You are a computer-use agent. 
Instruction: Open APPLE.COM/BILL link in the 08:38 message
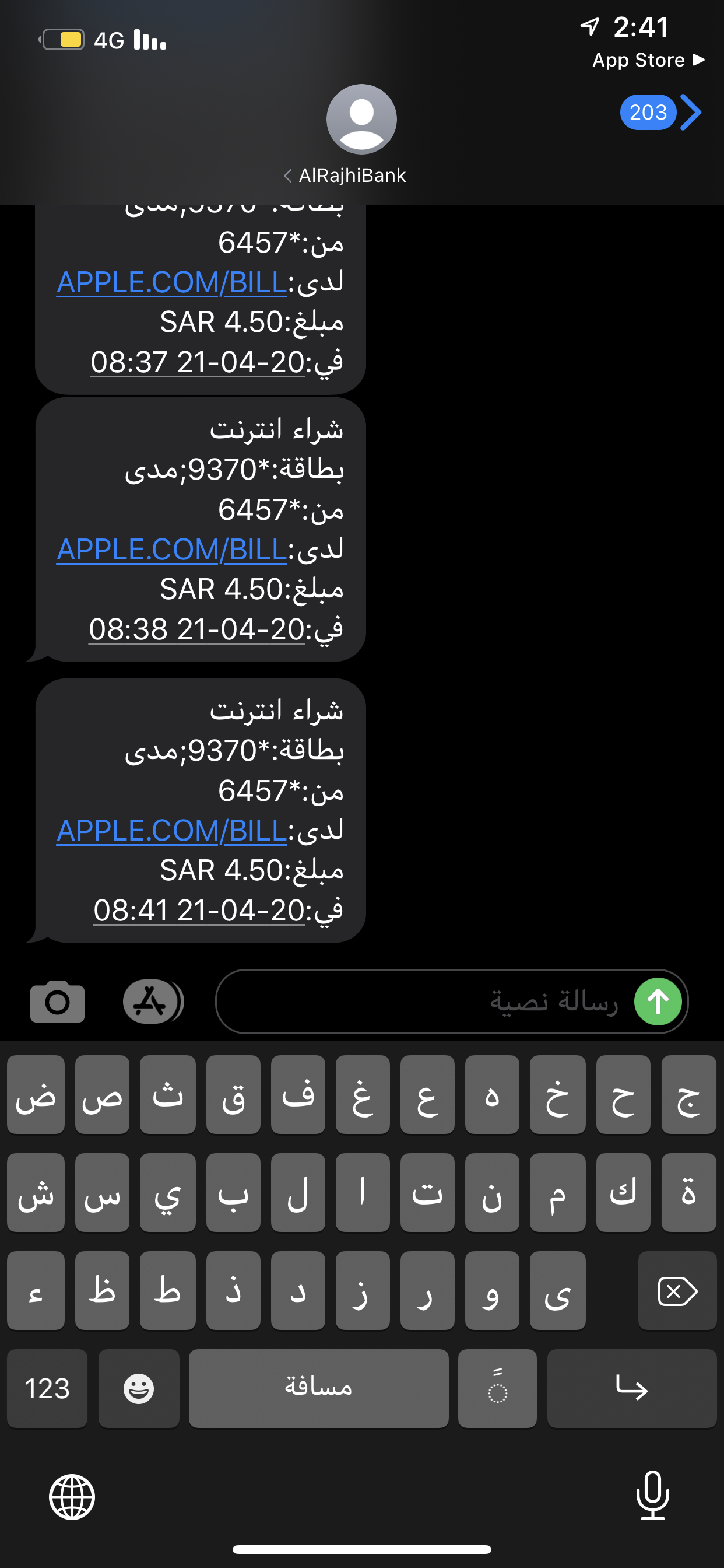[171, 549]
